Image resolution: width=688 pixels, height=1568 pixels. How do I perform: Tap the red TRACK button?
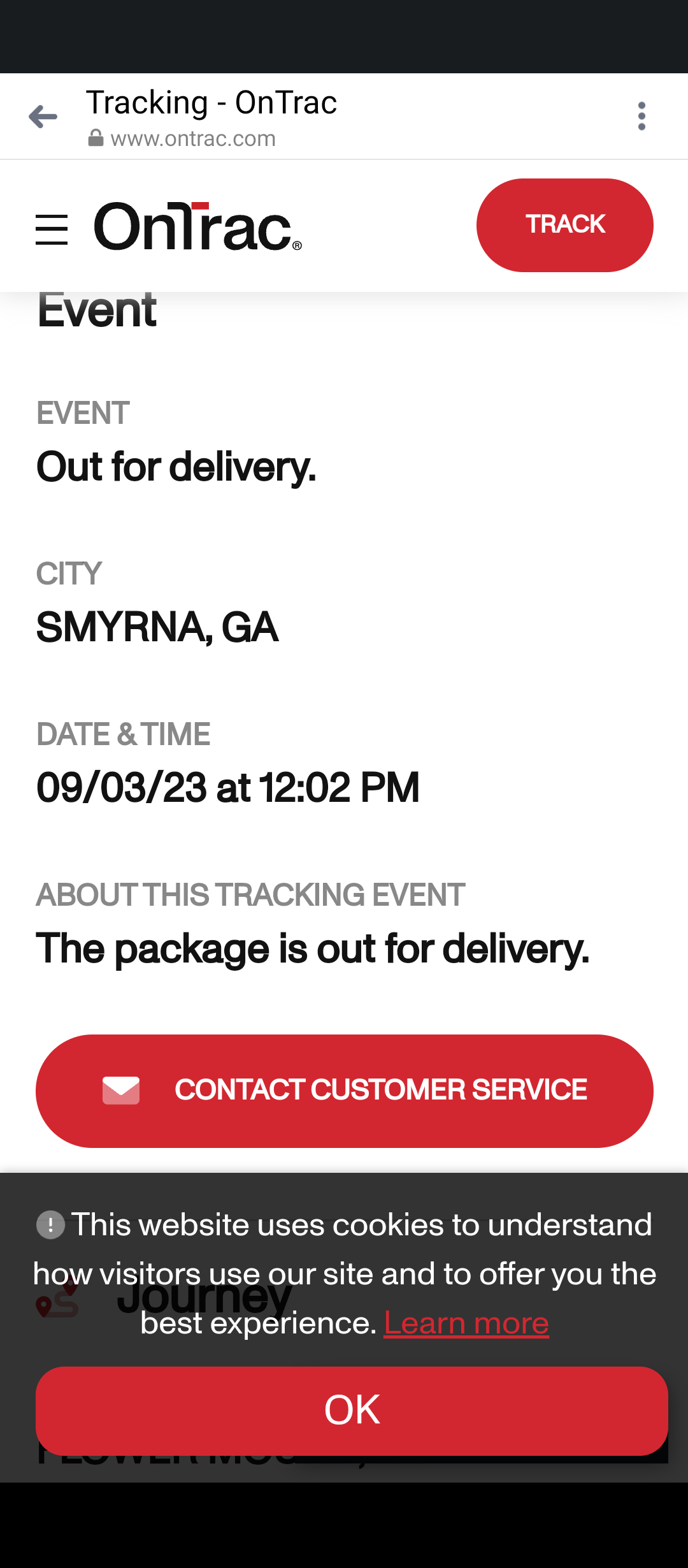[564, 225]
